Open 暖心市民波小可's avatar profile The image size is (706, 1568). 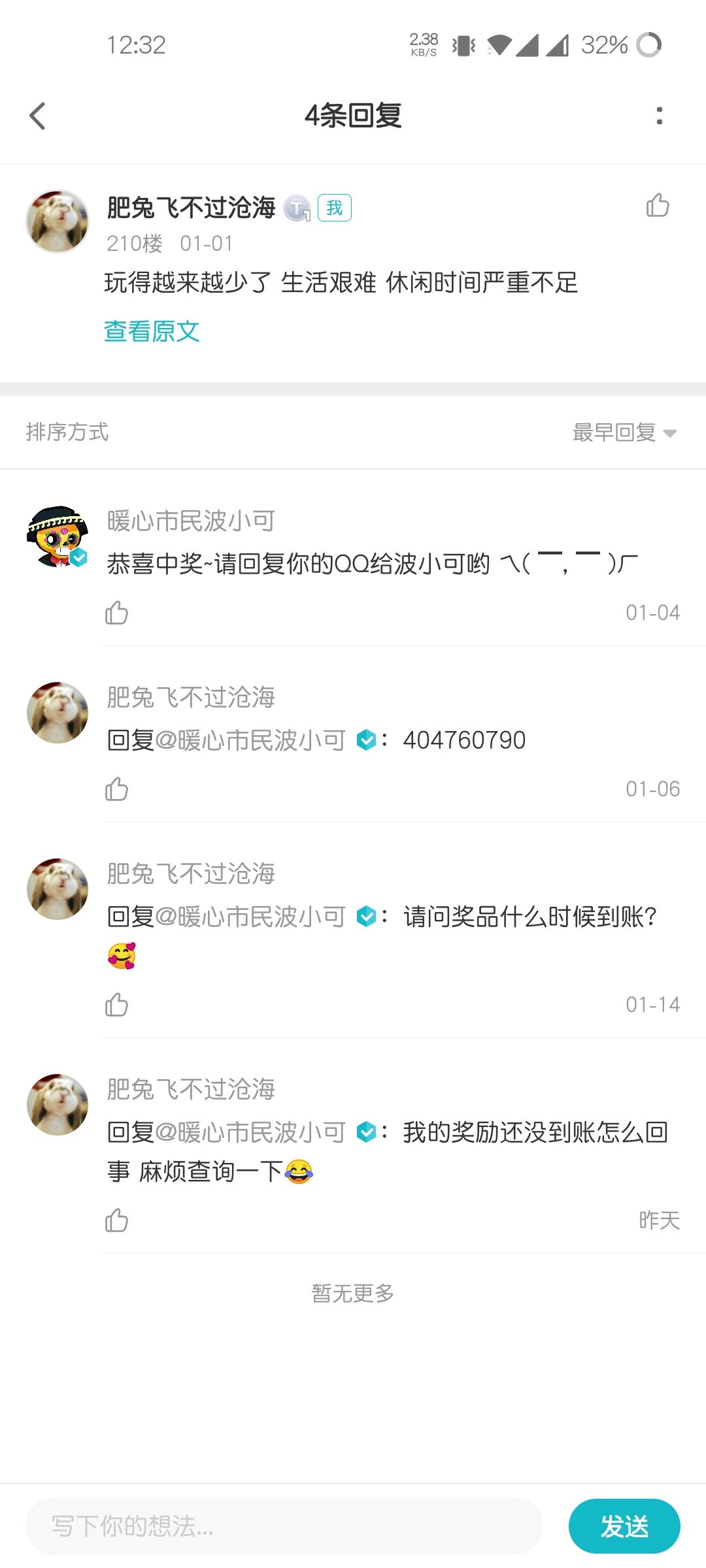(x=58, y=536)
